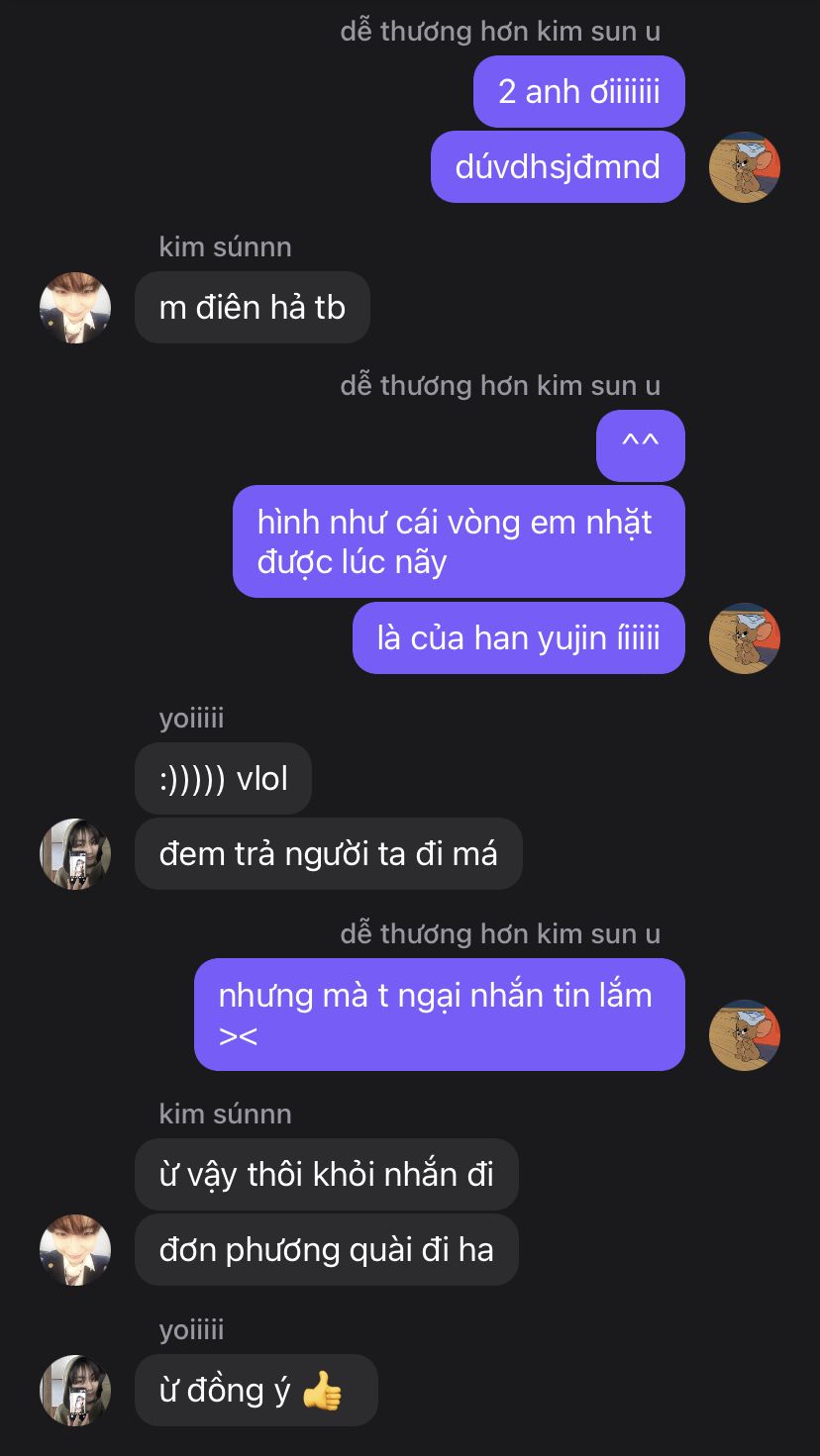The width and height of the screenshot is (820, 1456).
Task: Tap the Jerry avatar beside "nhưng mà t ngại nhắn tin"
Action: [x=745, y=1035]
